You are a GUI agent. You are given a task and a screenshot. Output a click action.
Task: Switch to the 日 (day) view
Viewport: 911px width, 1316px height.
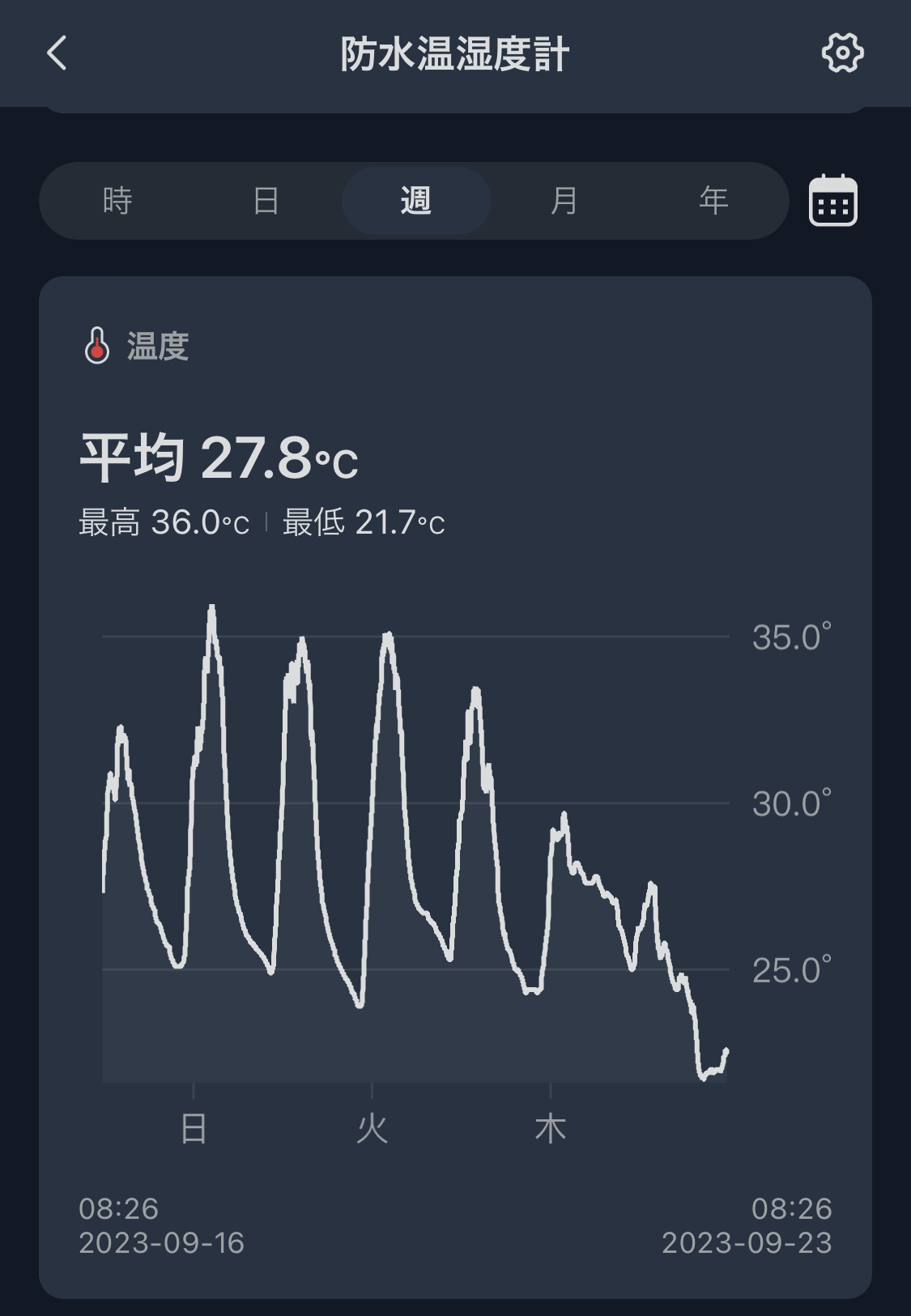click(266, 200)
